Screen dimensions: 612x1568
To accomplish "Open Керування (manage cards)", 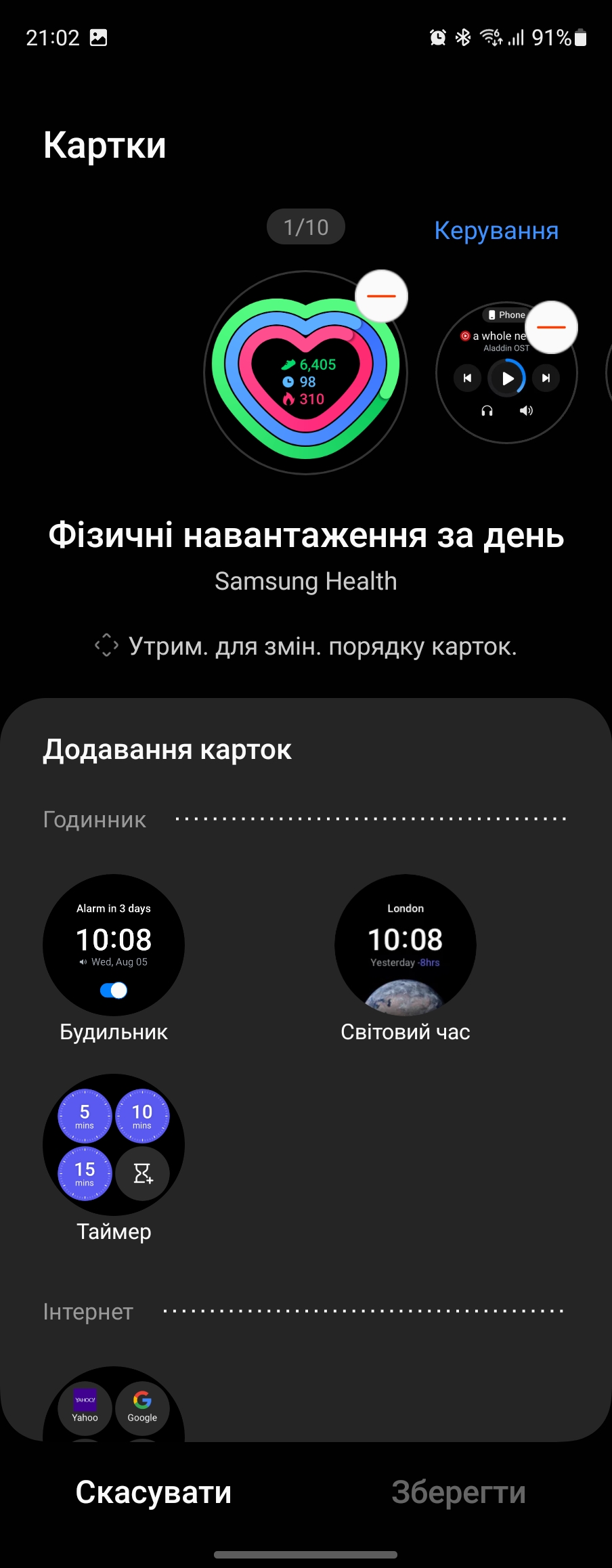I will pyautogui.click(x=496, y=231).
